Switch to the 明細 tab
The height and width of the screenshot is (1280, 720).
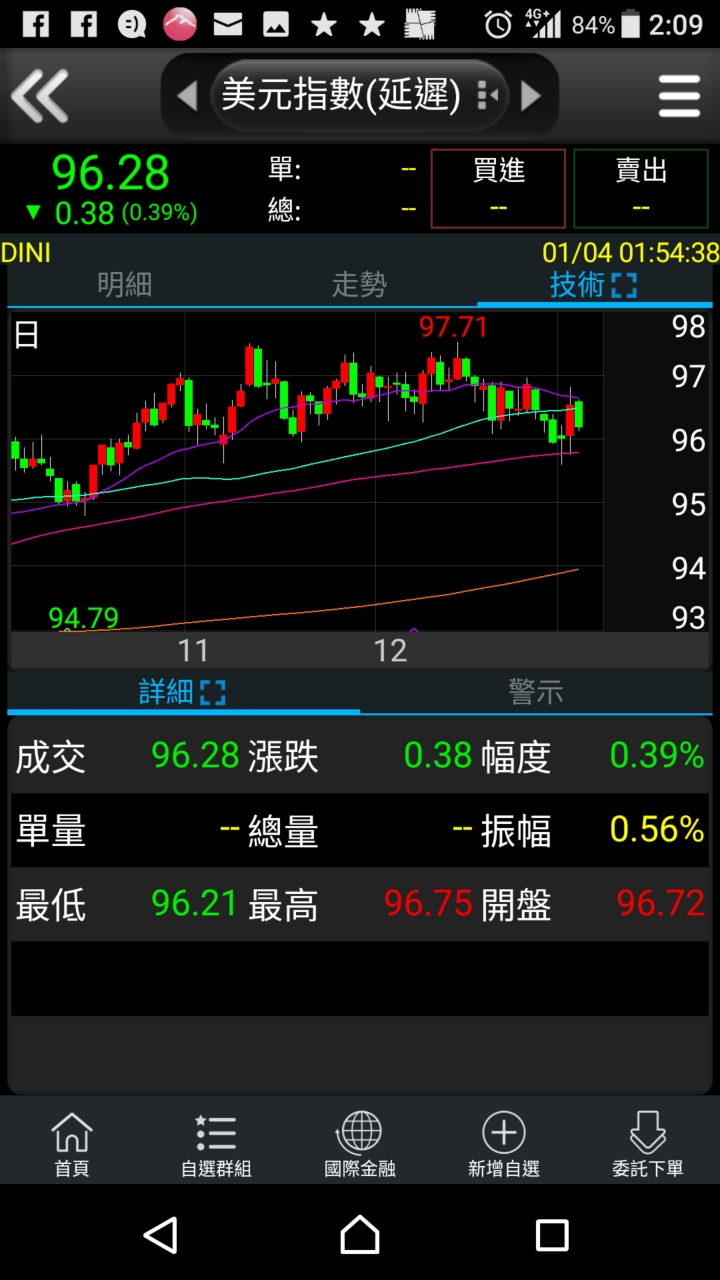pyautogui.click(x=125, y=285)
